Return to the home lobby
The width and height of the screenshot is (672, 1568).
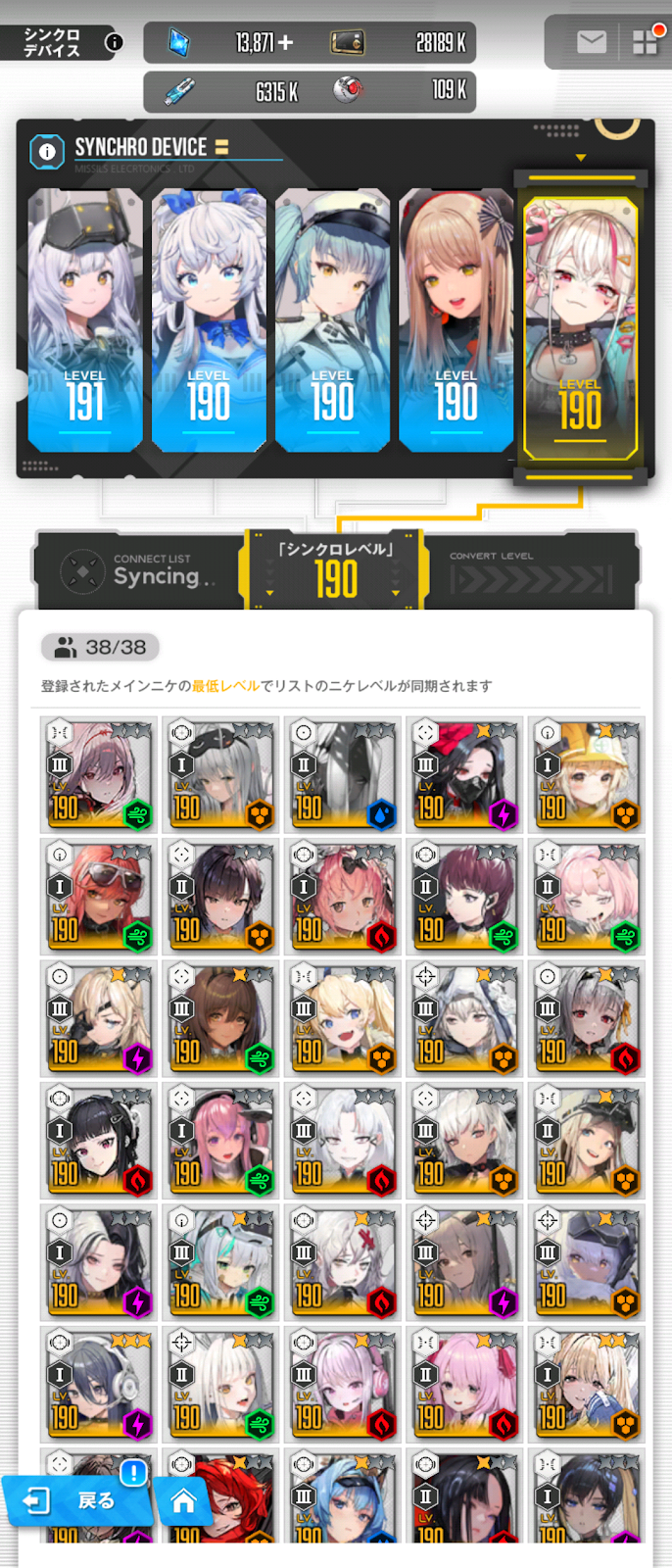183,1500
